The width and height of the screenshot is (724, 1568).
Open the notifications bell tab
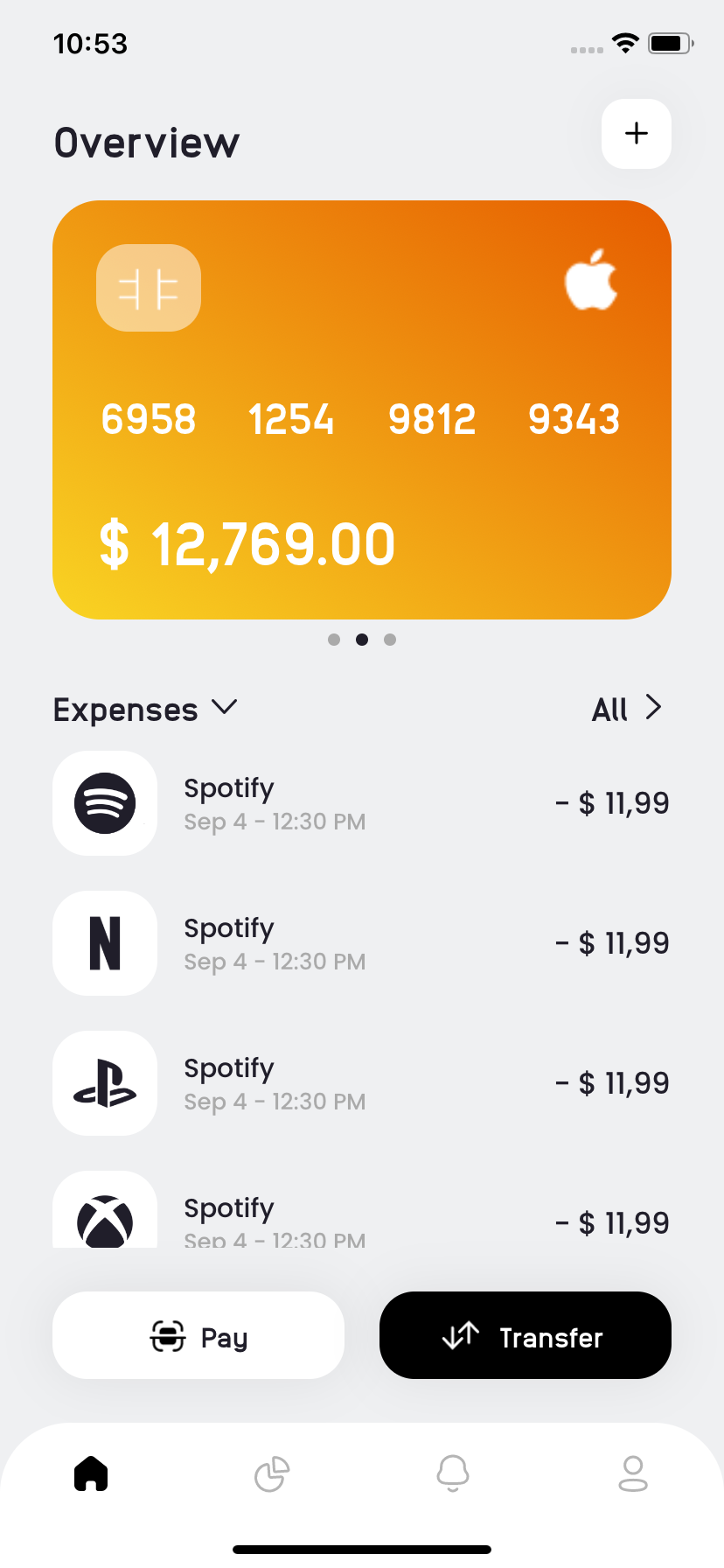(453, 1473)
